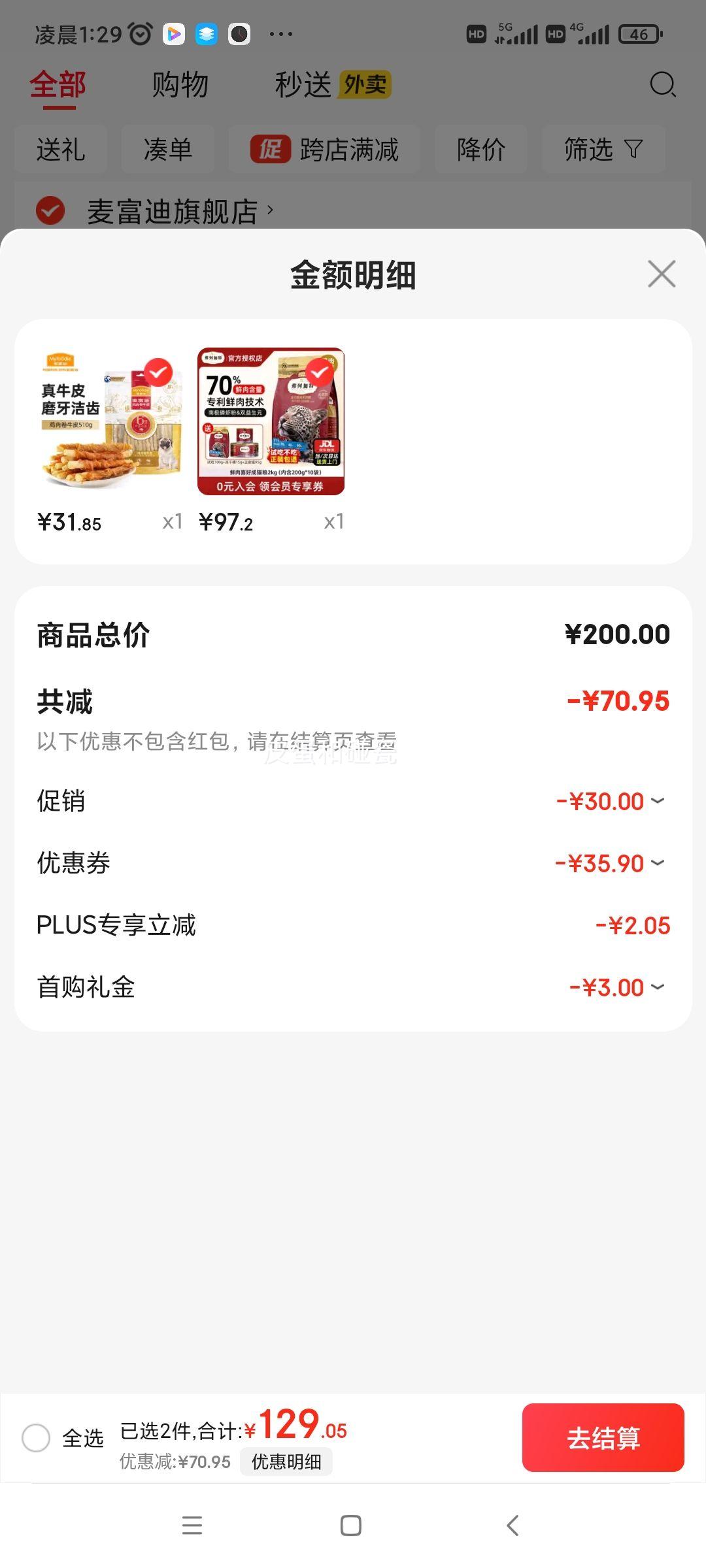Viewport: 706px width, 1568px height.
Task: Go to the system home screen
Action: point(351,1526)
